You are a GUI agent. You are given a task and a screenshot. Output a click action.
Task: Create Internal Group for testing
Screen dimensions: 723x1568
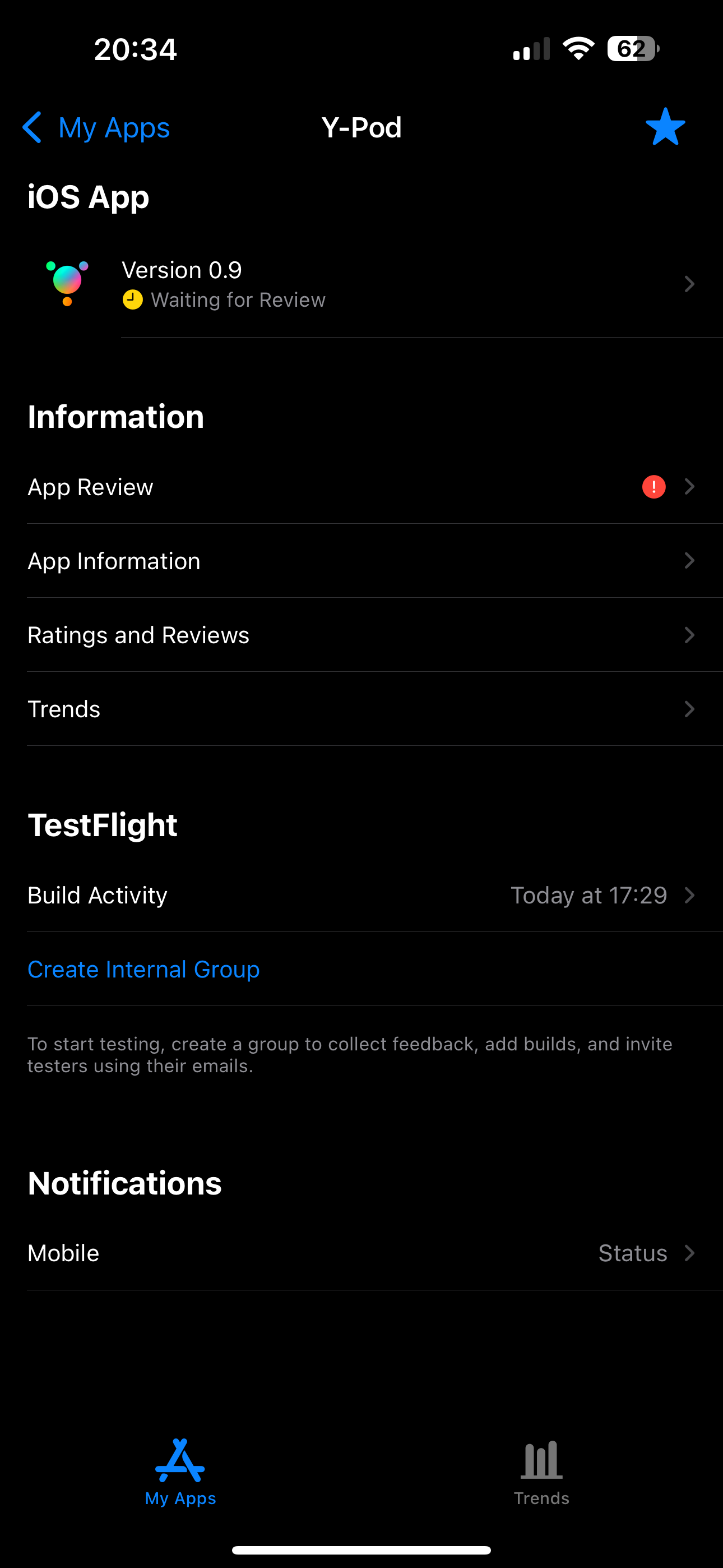coord(143,969)
